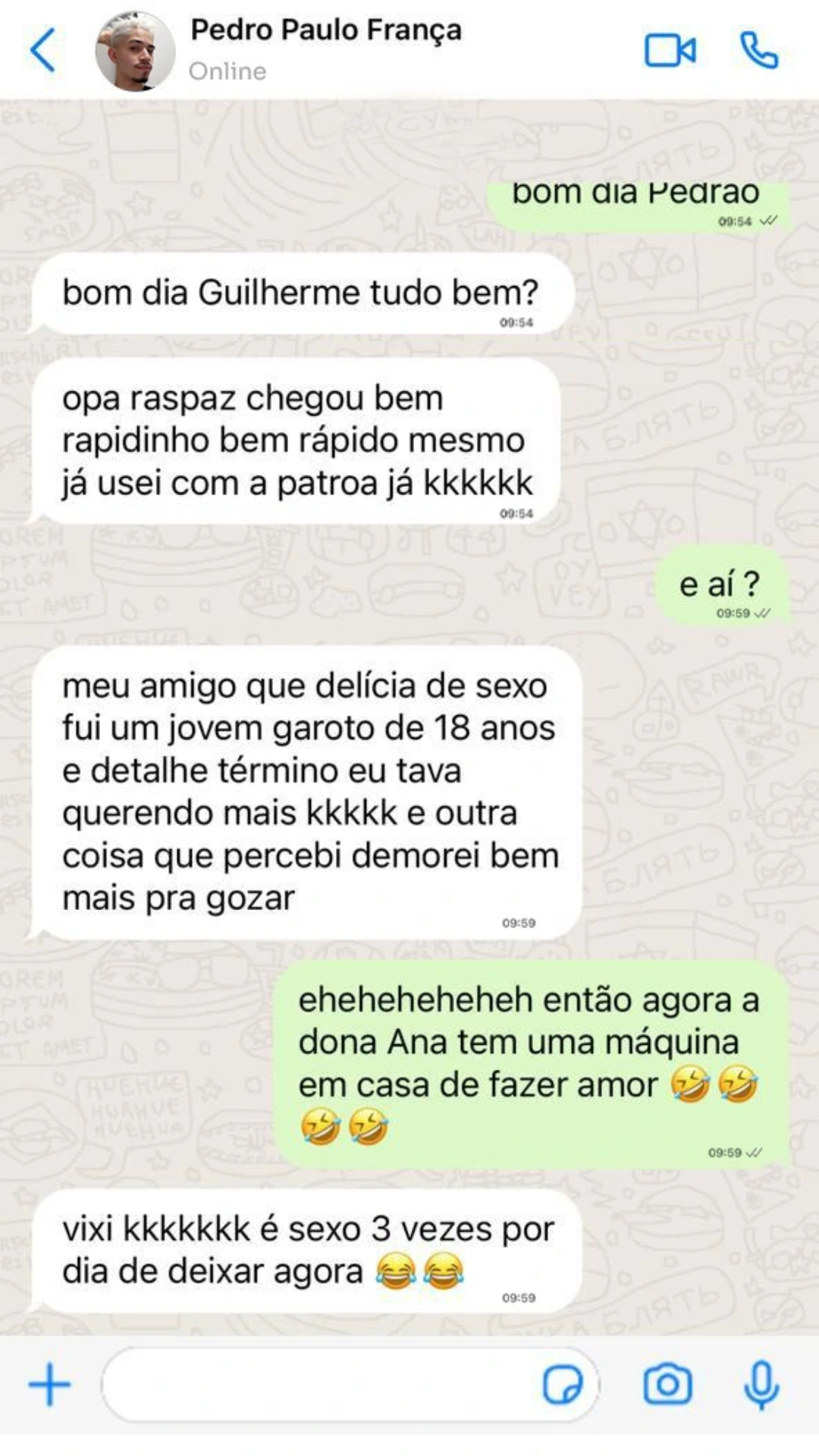The image size is (819, 1456).
Task: Open contact info for Pedro Paulo França
Action: 326,32
